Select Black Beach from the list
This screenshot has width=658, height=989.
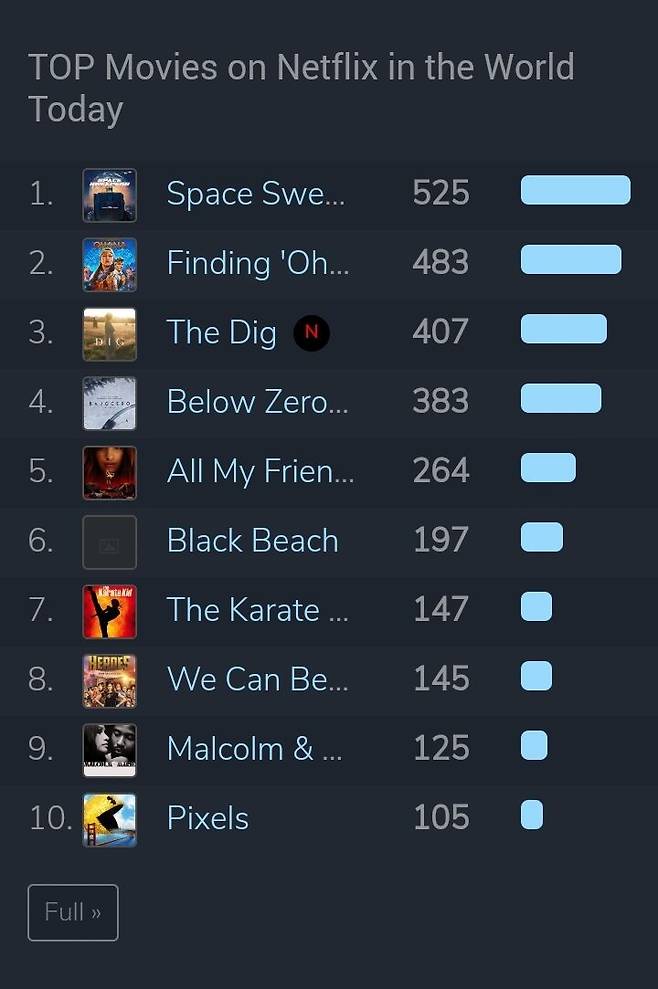(252, 541)
